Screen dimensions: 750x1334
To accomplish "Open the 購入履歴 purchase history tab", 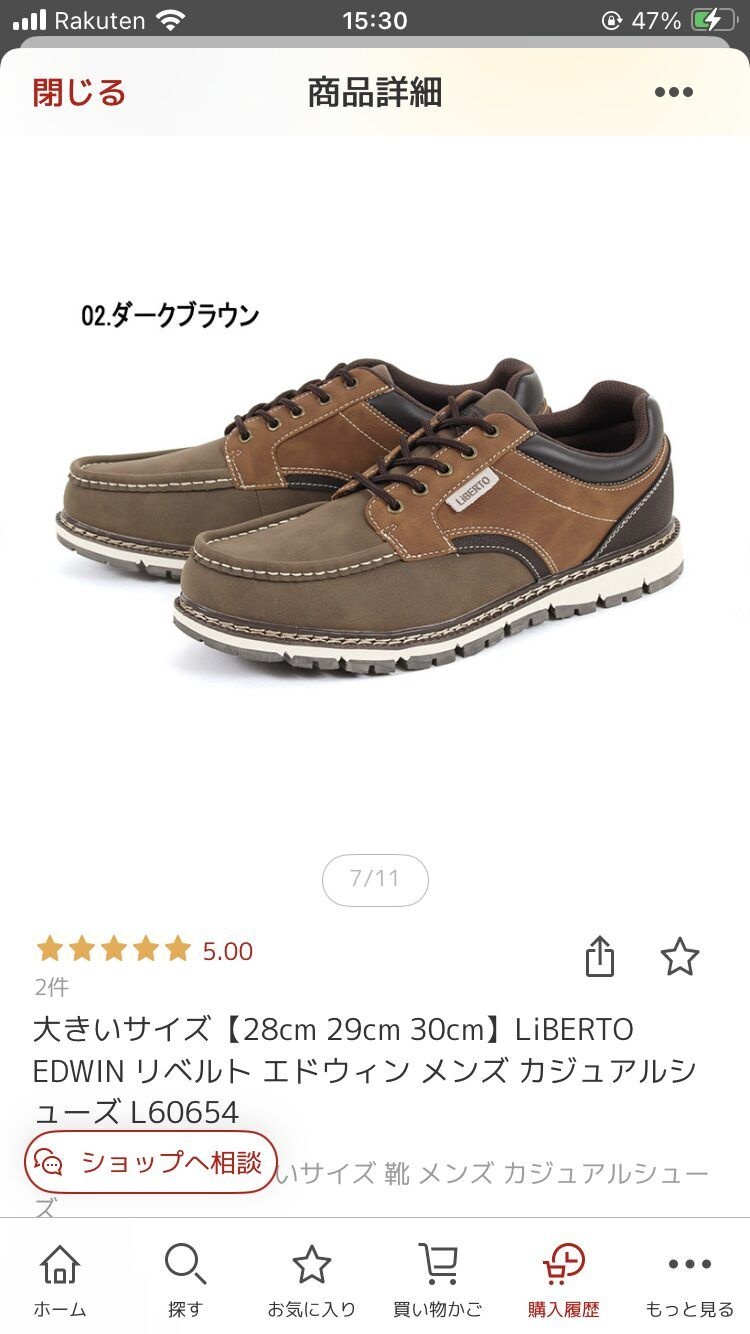I will (563, 1280).
